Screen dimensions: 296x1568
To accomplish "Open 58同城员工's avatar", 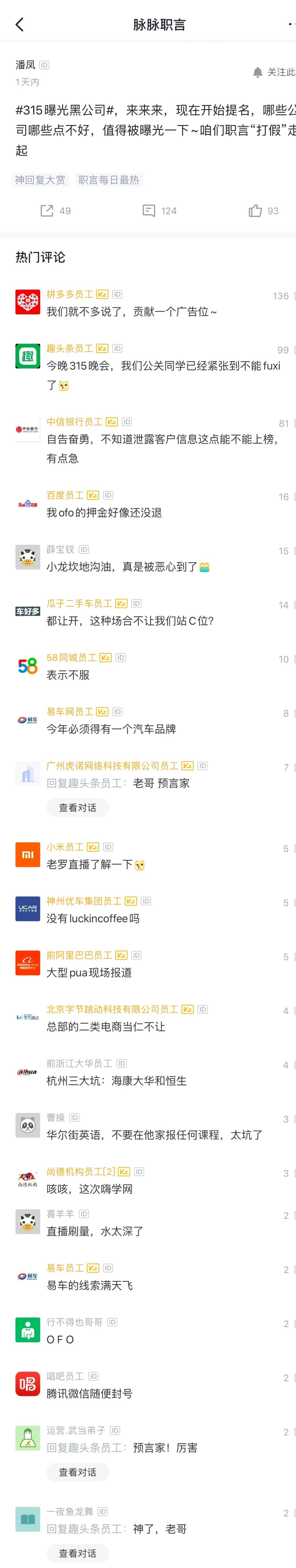I will 27,665.
